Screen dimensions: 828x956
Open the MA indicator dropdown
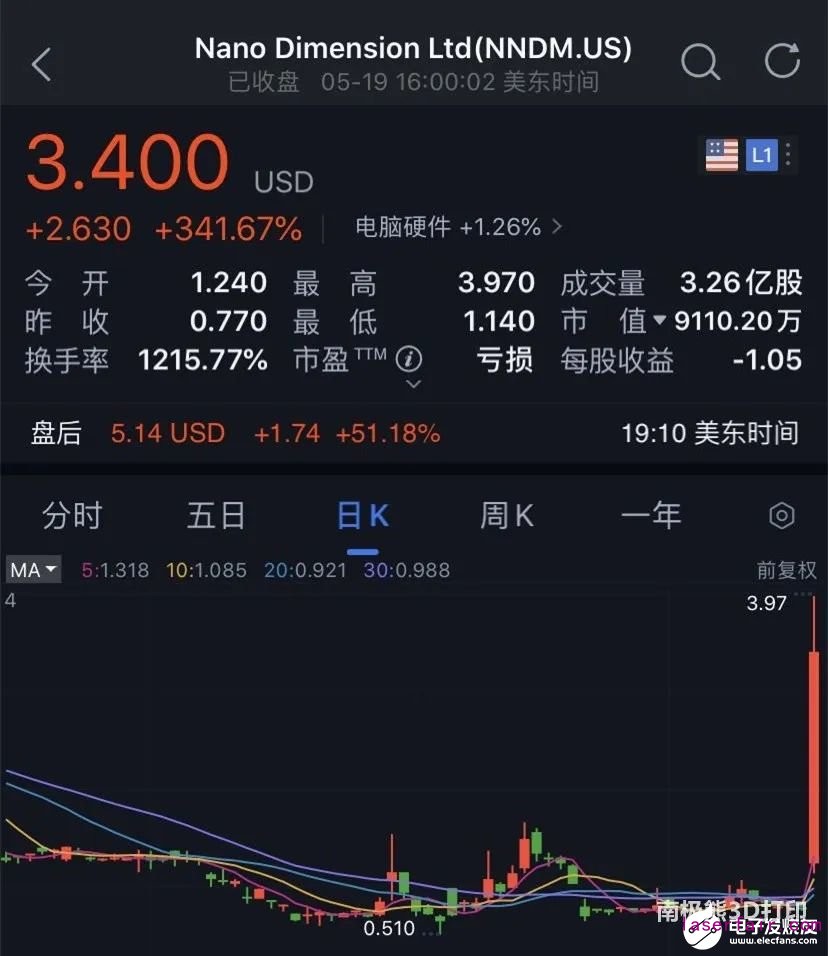pos(34,570)
